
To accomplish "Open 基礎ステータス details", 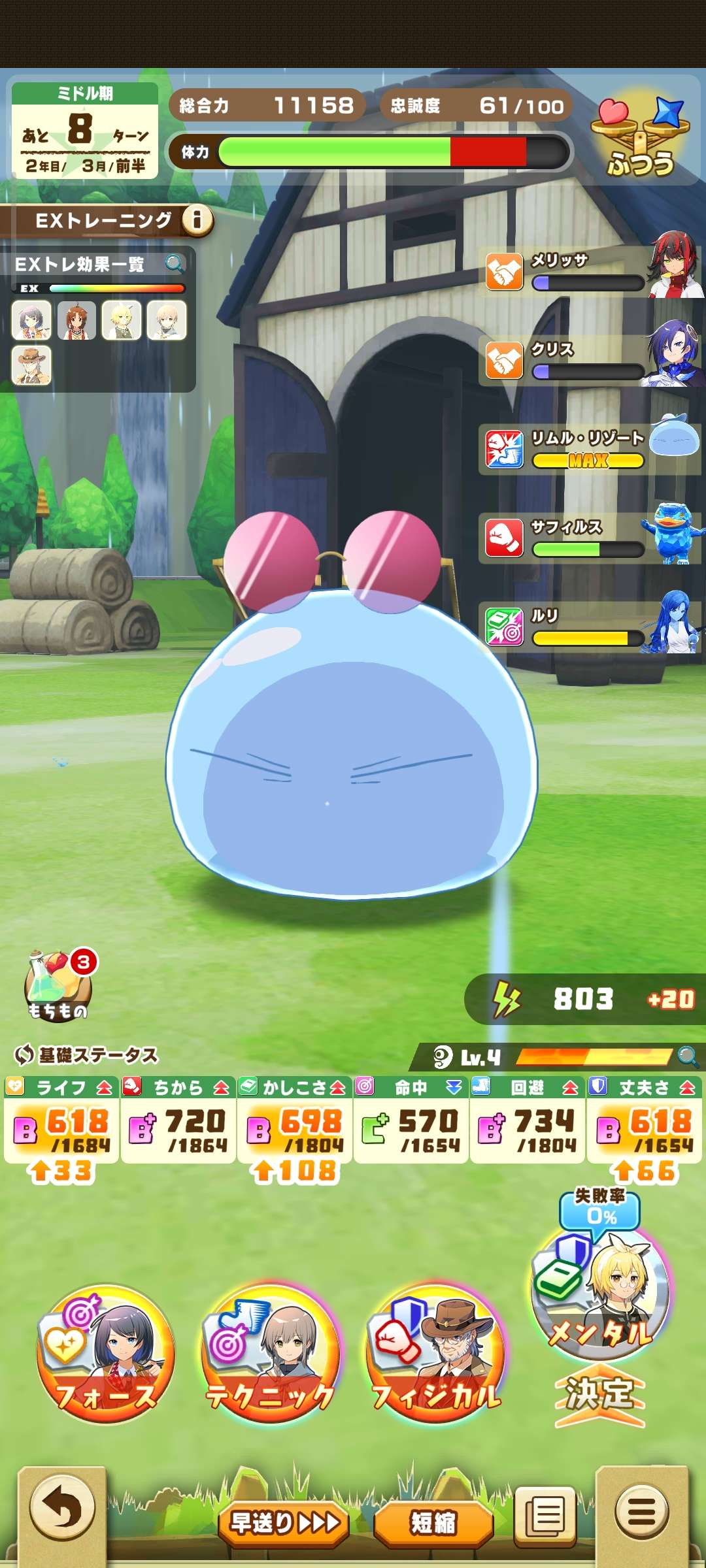I will click(x=86, y=1055).
